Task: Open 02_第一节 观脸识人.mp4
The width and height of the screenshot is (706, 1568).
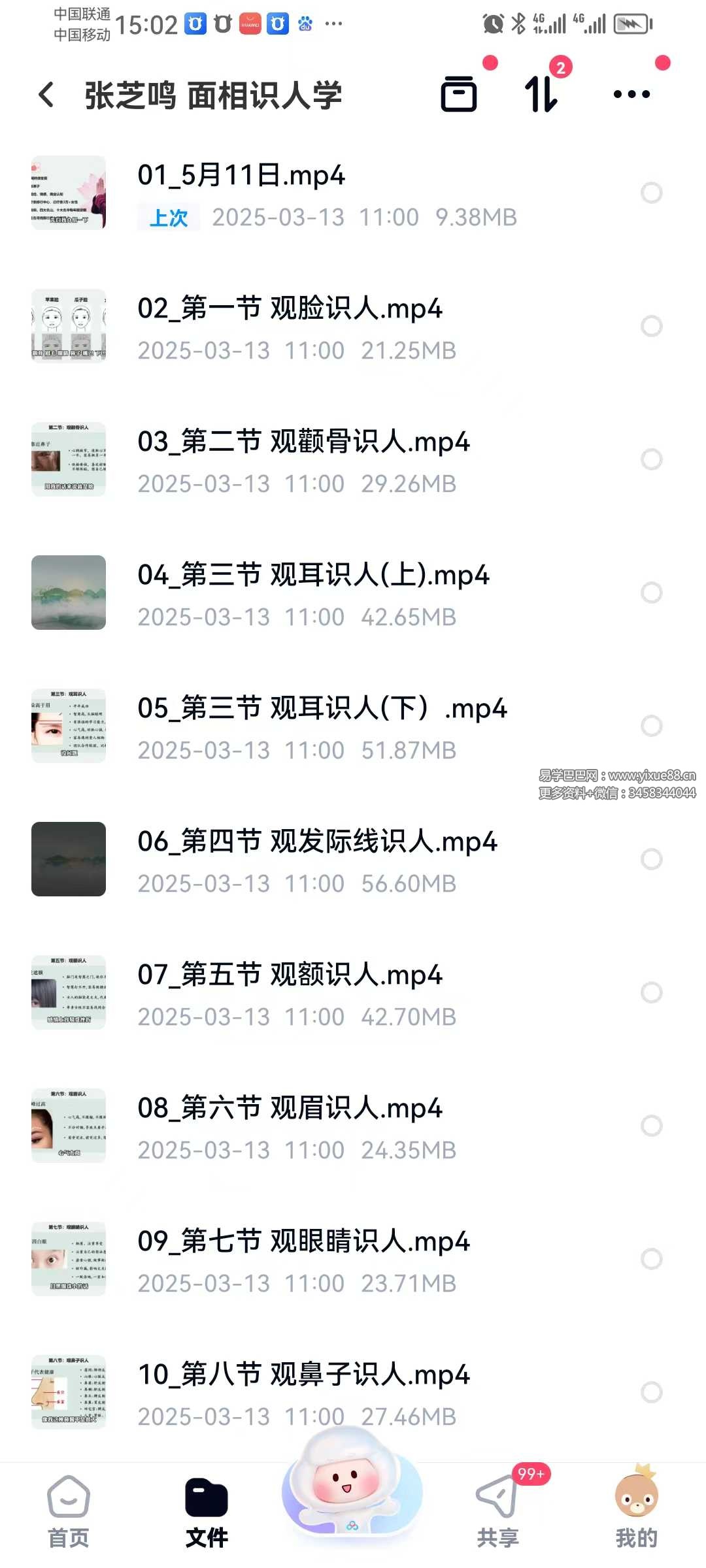Action: [x=290, y=309]
